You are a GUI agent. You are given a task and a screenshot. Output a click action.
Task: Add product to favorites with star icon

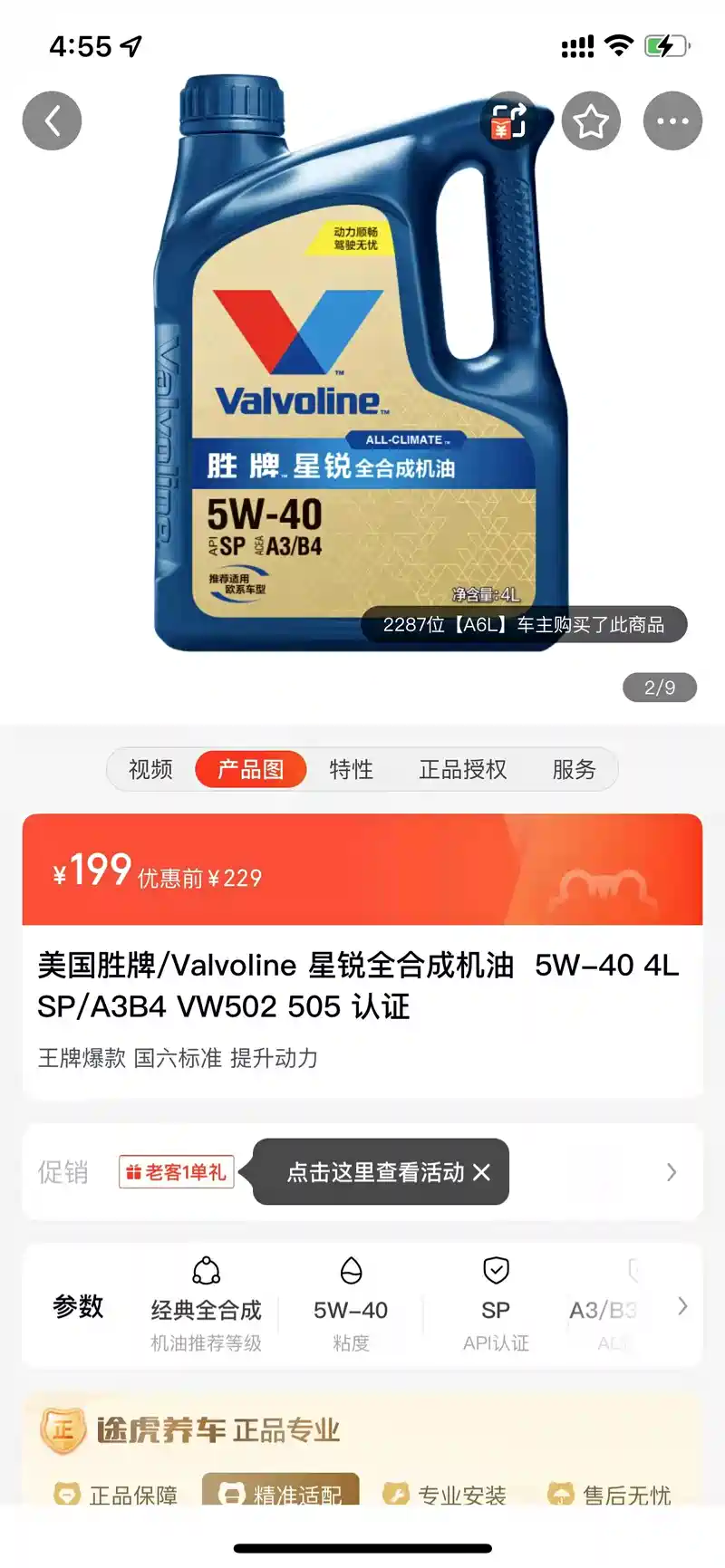coord(591,120)
